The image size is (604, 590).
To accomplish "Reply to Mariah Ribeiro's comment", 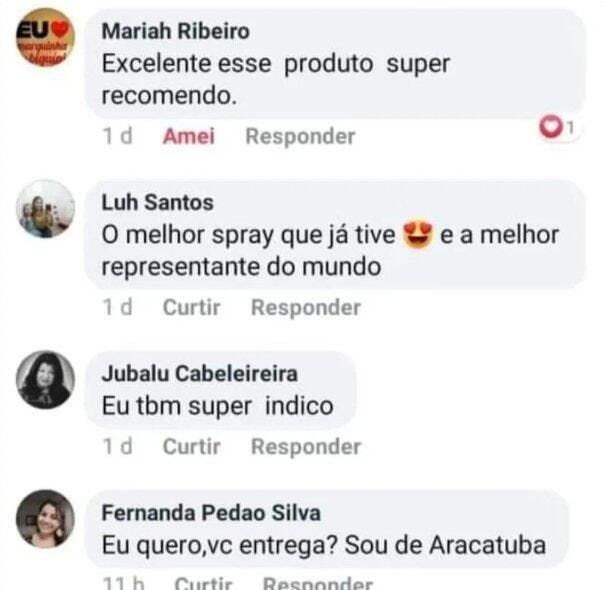I will pos(300,136).
